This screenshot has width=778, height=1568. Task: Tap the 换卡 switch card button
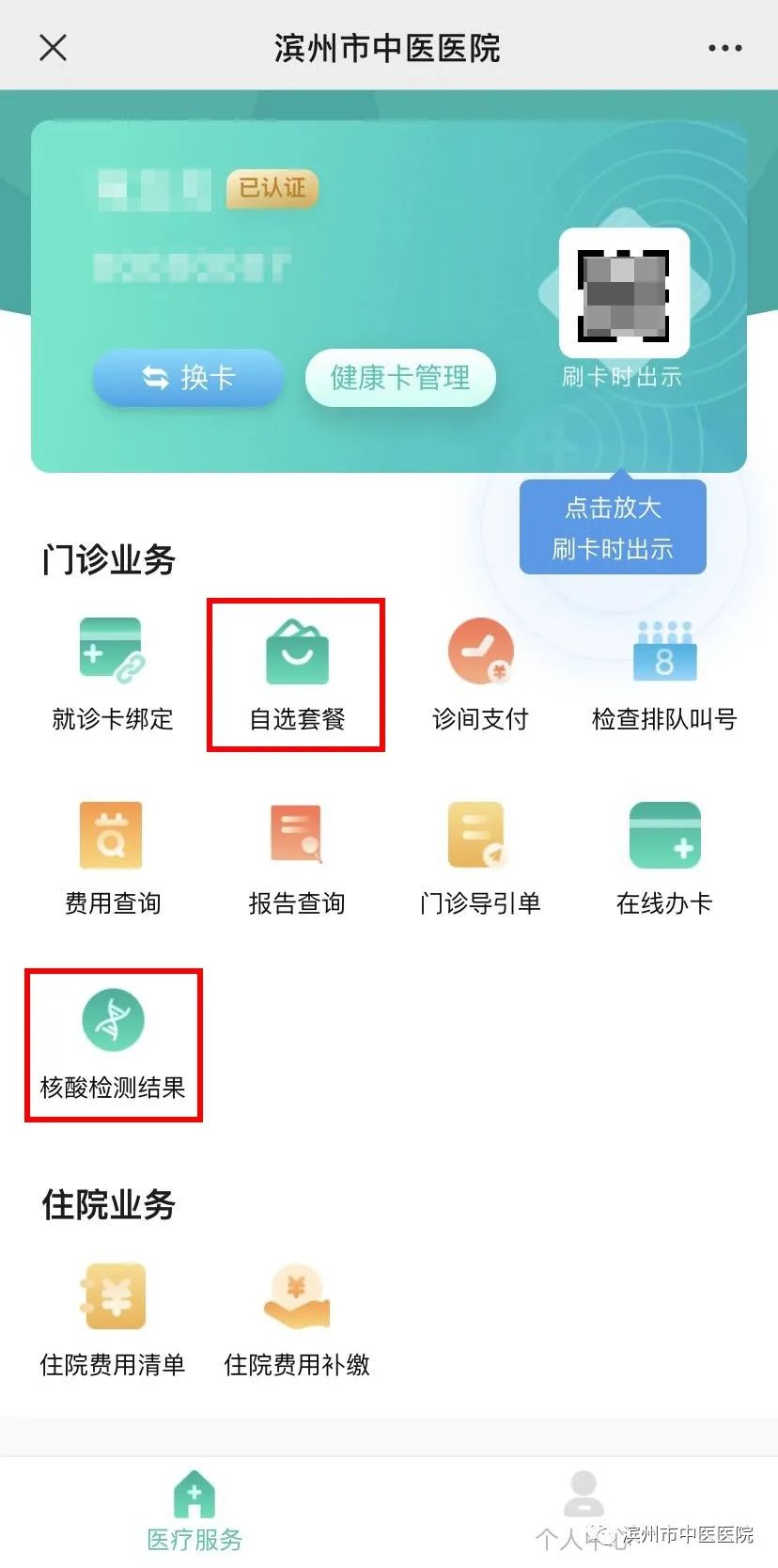[x=188, y=378]
